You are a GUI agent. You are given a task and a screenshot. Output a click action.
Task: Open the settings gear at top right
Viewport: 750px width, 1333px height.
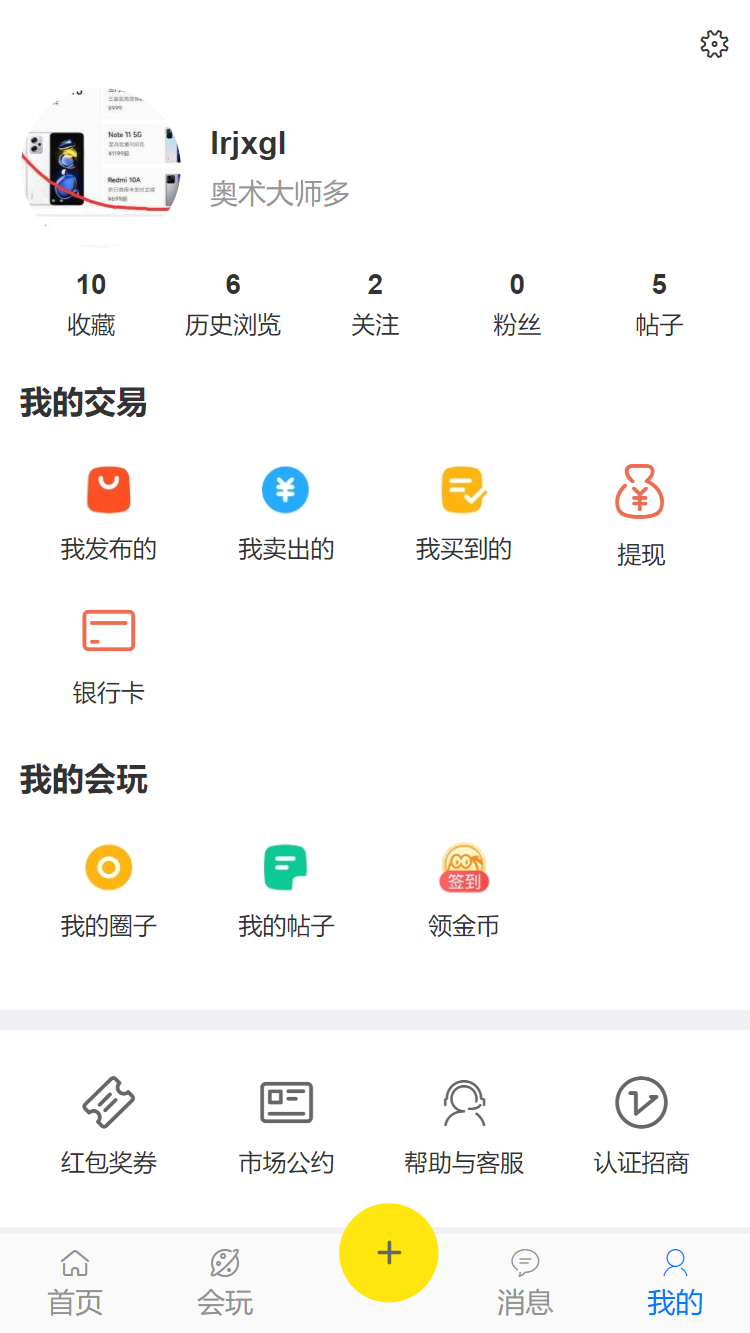[714, 44]
